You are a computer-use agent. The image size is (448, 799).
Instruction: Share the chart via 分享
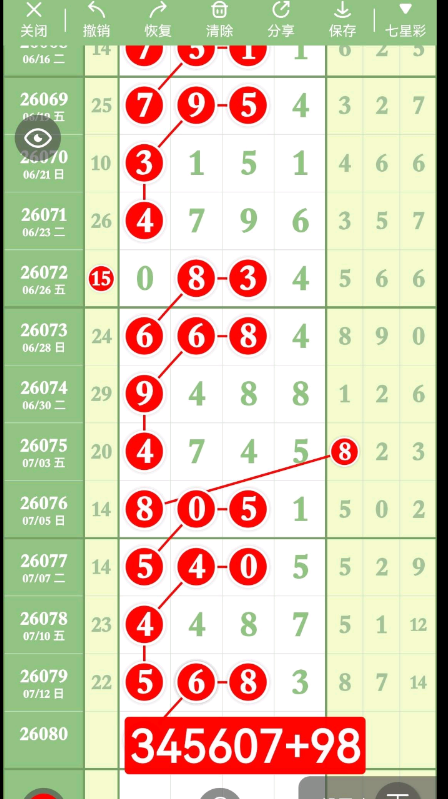click(281, 20)
